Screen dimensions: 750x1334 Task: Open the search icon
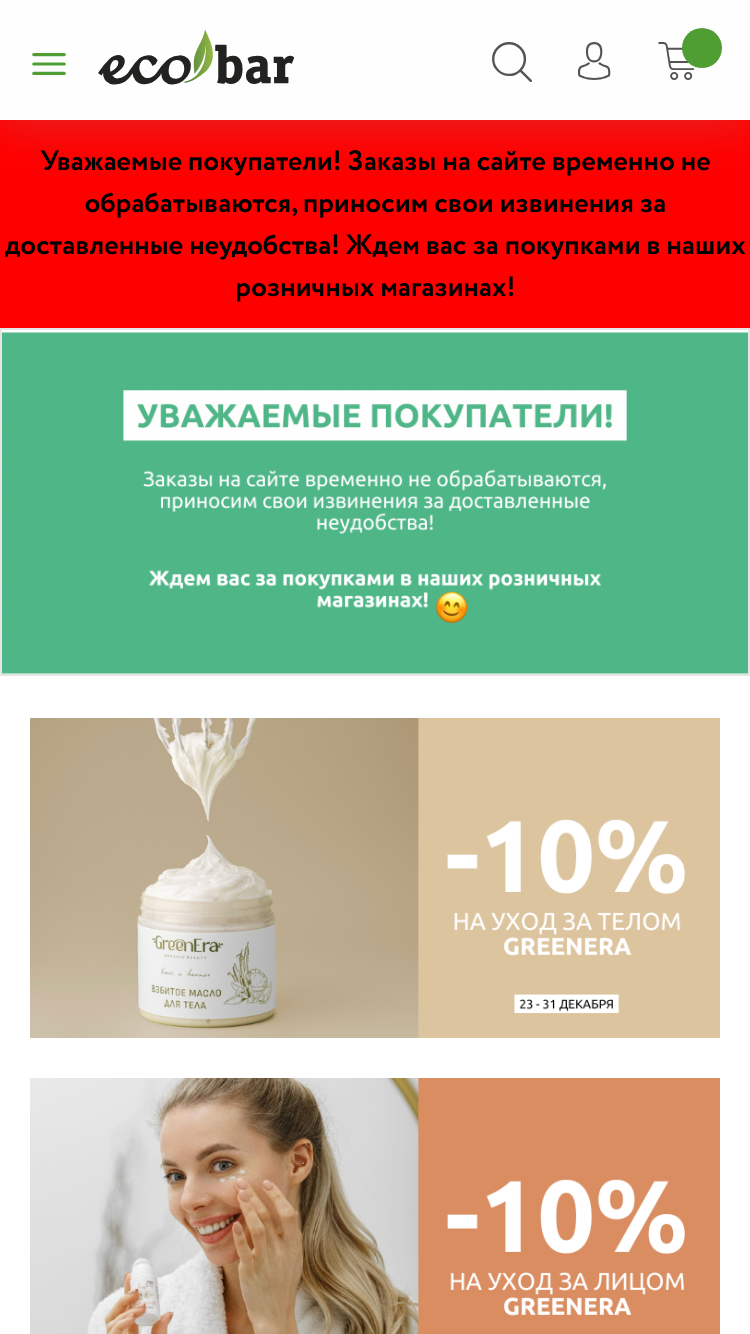[512, 62]
